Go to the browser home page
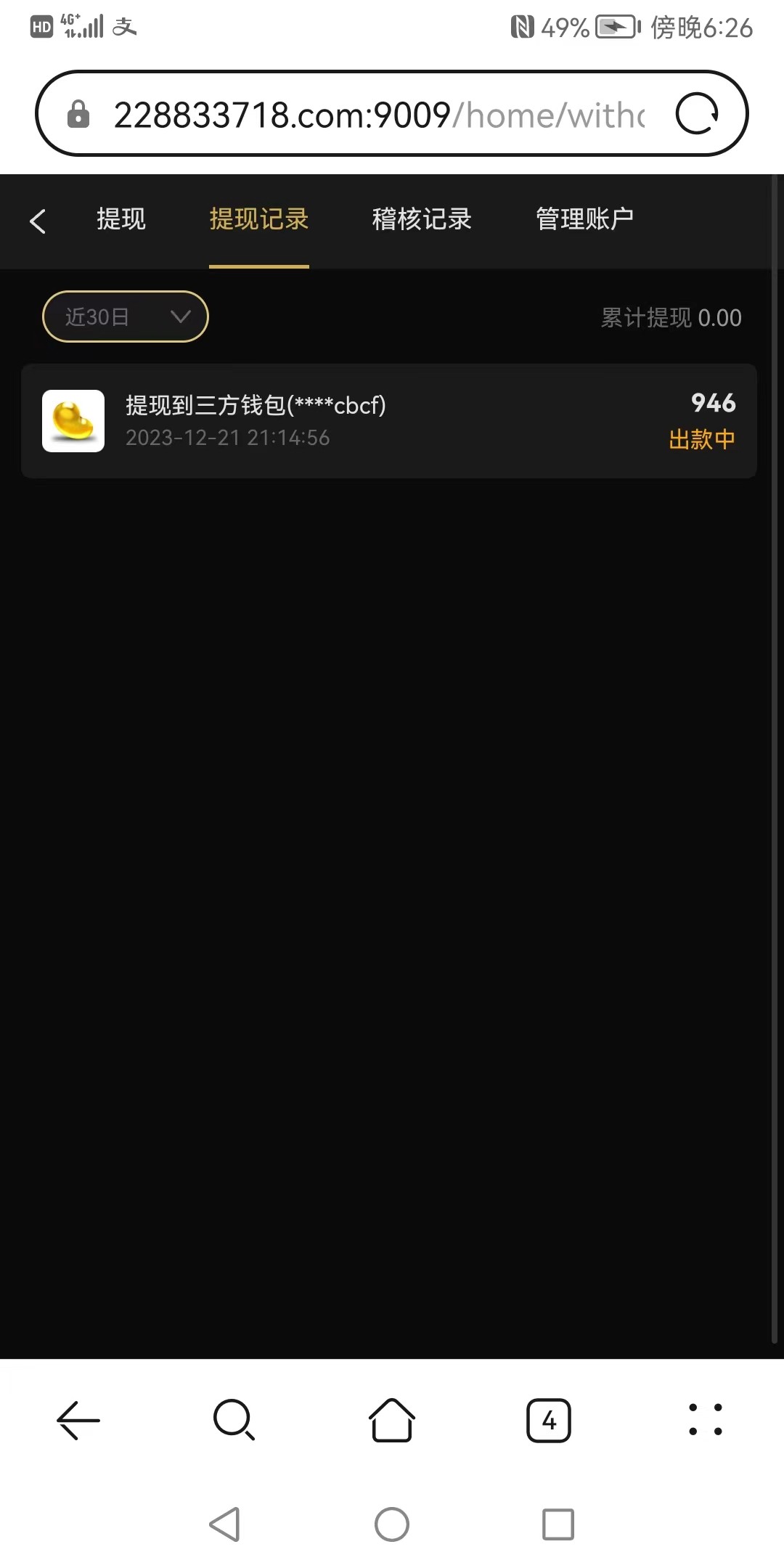Viewport: 784px width, 1568px height. pos(392,1420)
